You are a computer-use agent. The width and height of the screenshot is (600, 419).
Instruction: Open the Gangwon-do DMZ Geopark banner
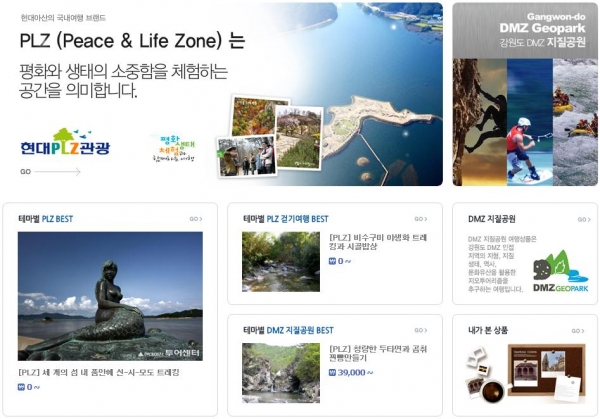point(524,94)
